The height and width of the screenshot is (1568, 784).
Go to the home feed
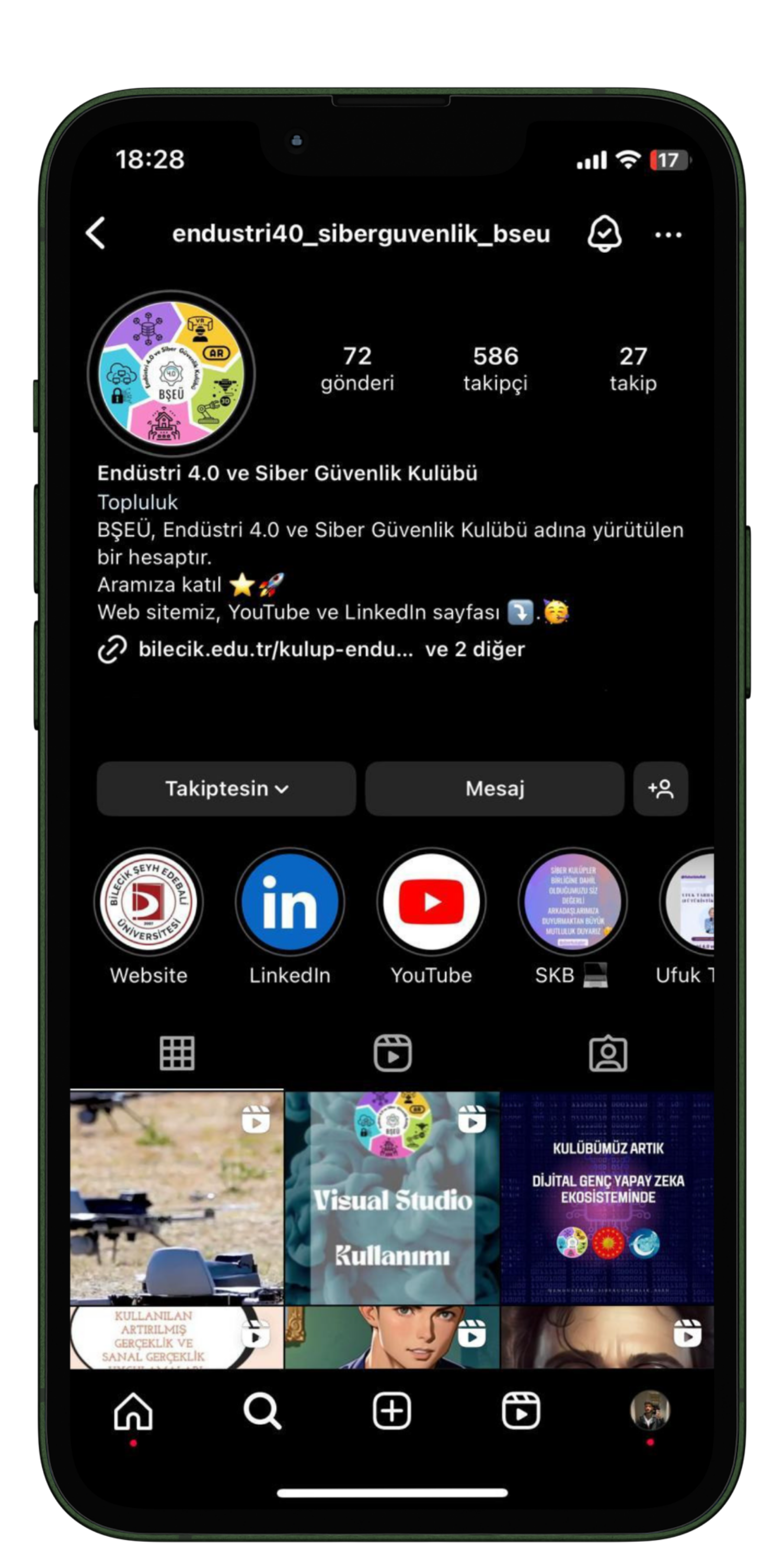(x=133, y=1411)
